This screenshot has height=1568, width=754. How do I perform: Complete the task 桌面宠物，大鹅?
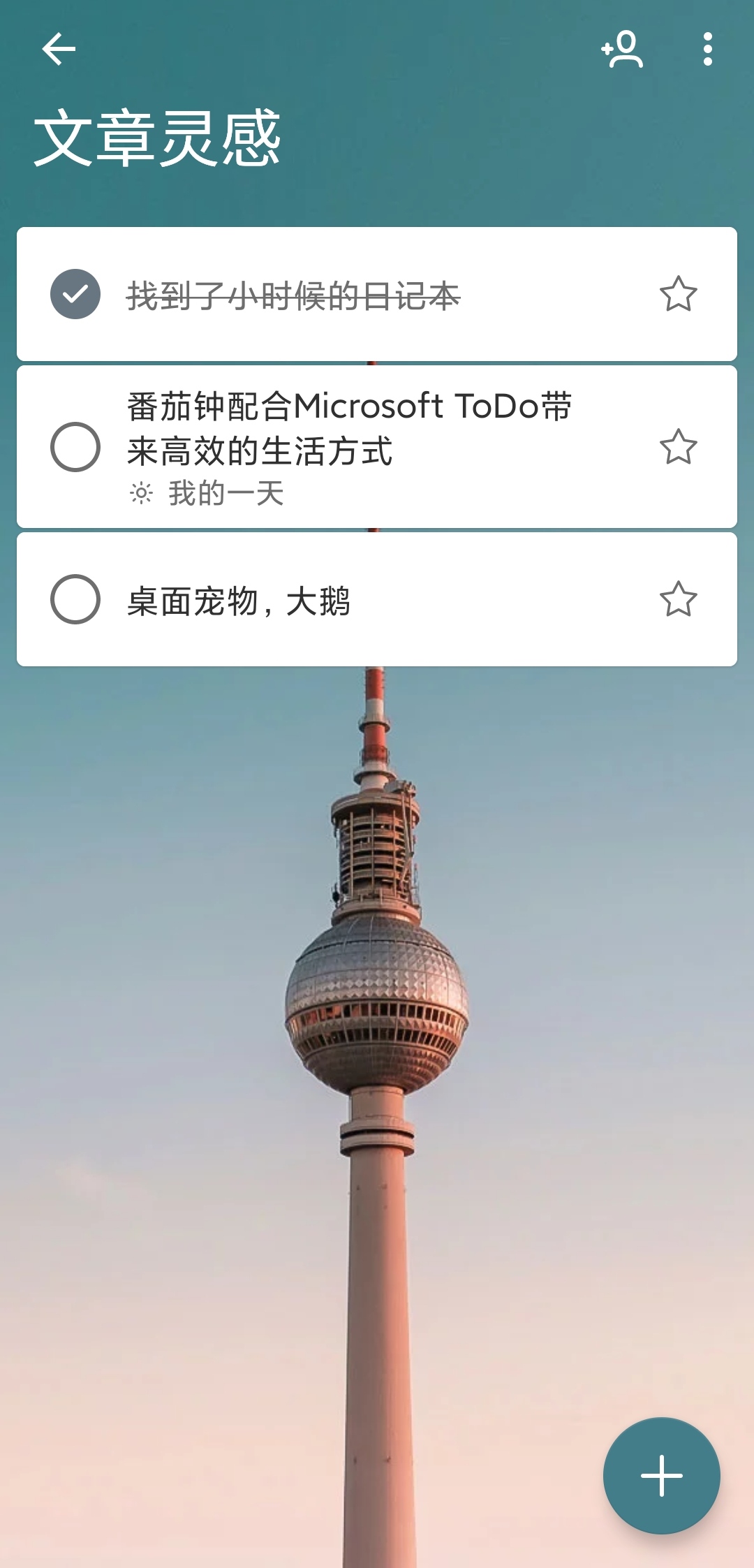[75, 599]
